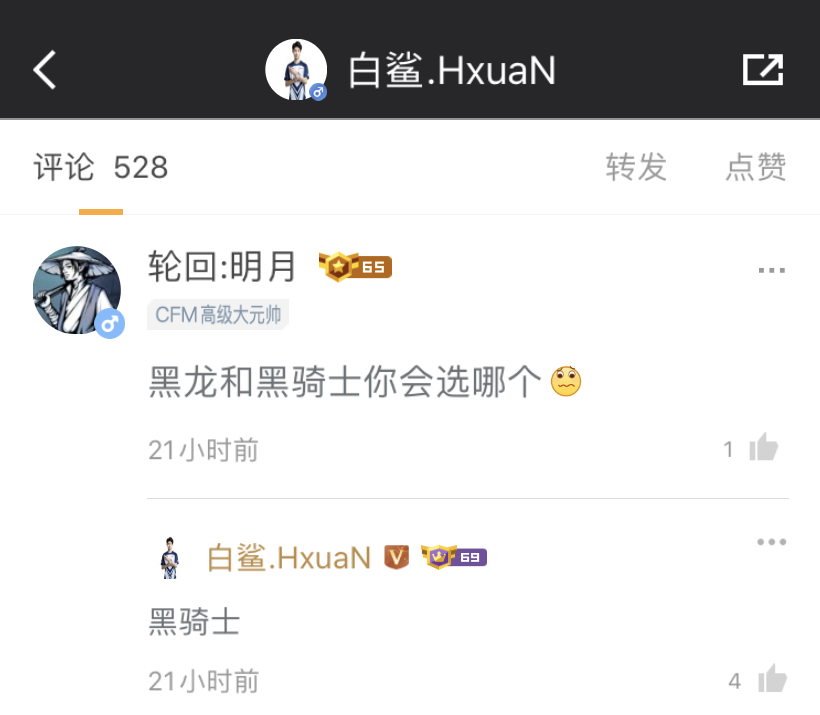Viewport: 820px width, 715px height.
Task: Open more options on 白鲨.HxuaN's reply
Action: (x=771, y=542)
